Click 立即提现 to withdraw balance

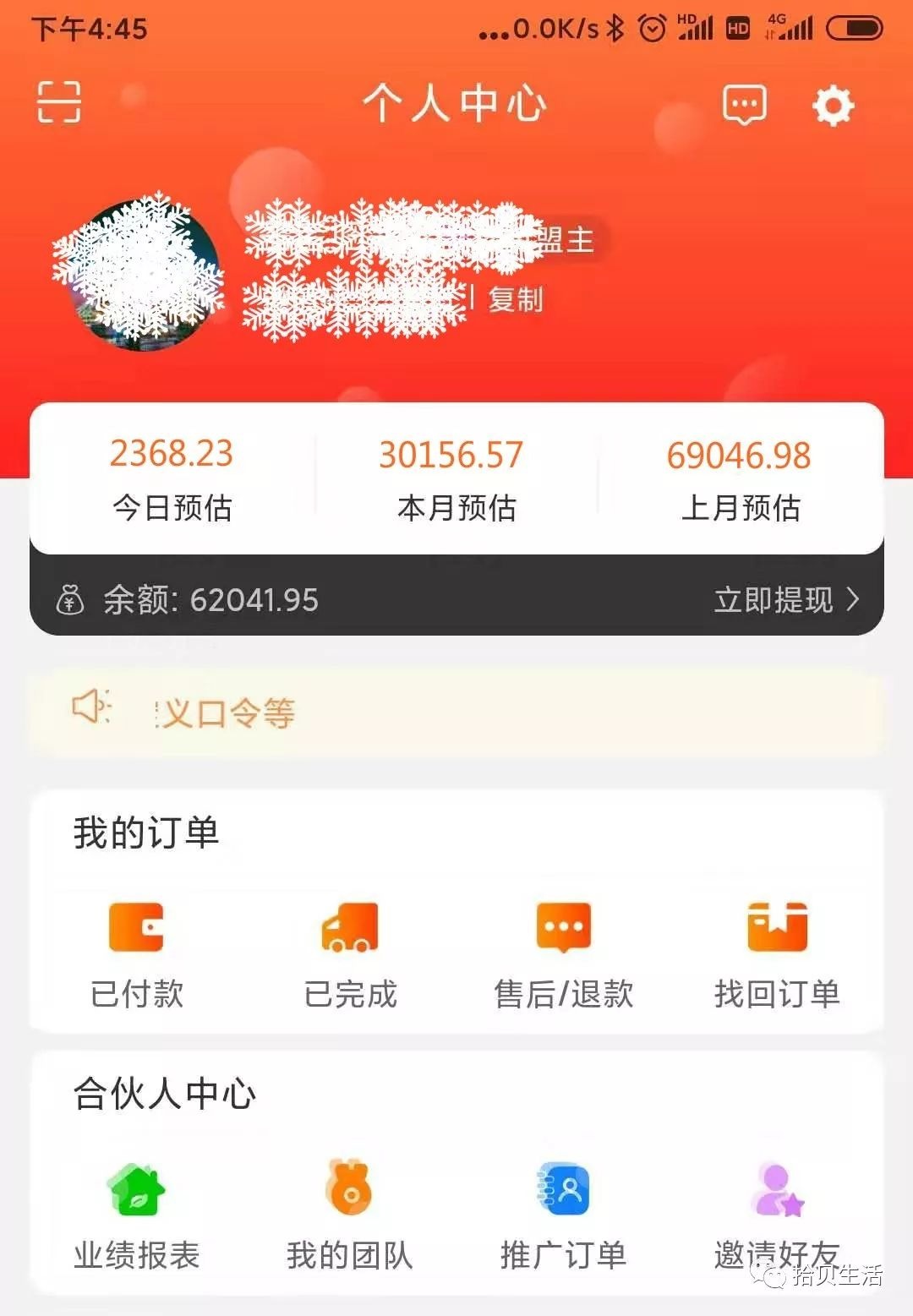tap(772, 600)
